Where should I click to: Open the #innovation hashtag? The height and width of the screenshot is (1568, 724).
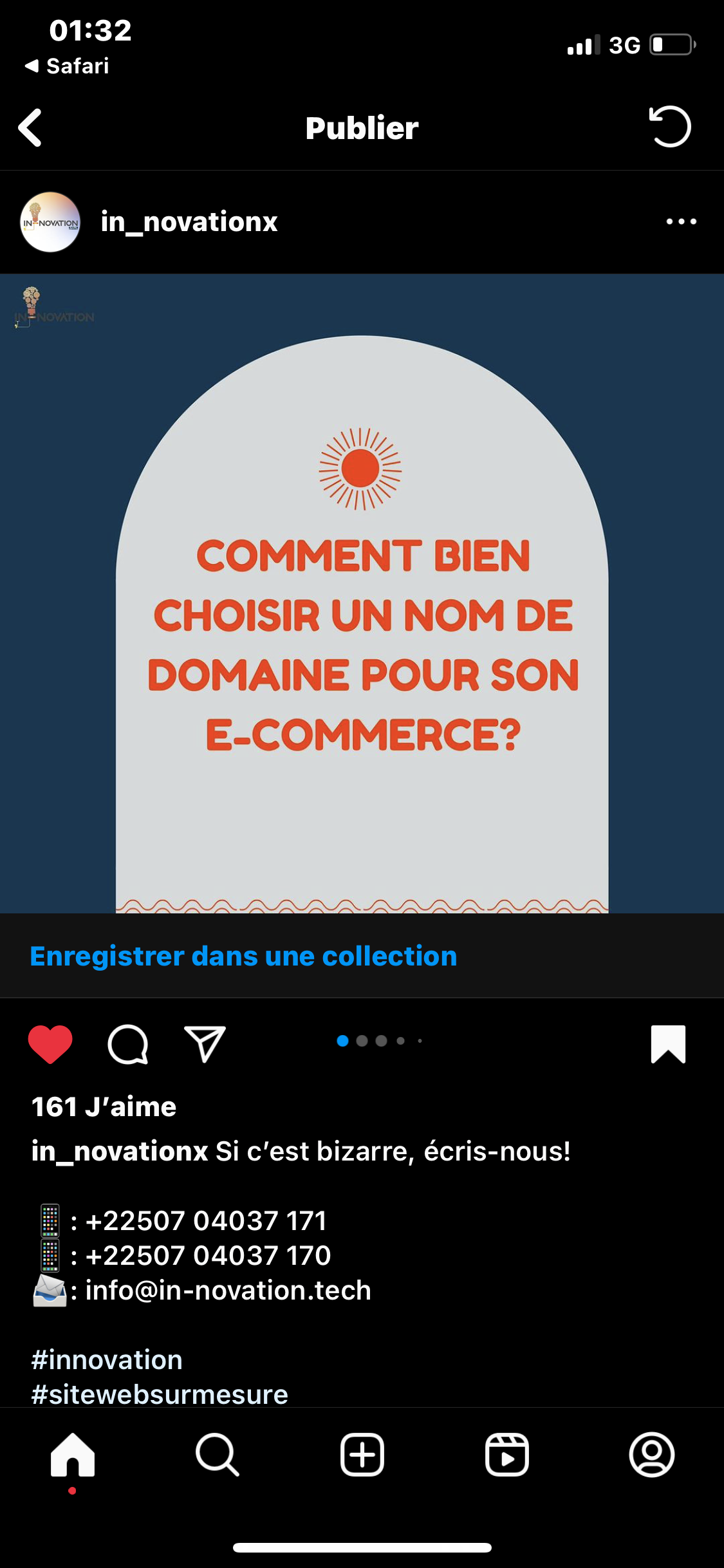pos(107,1359)
